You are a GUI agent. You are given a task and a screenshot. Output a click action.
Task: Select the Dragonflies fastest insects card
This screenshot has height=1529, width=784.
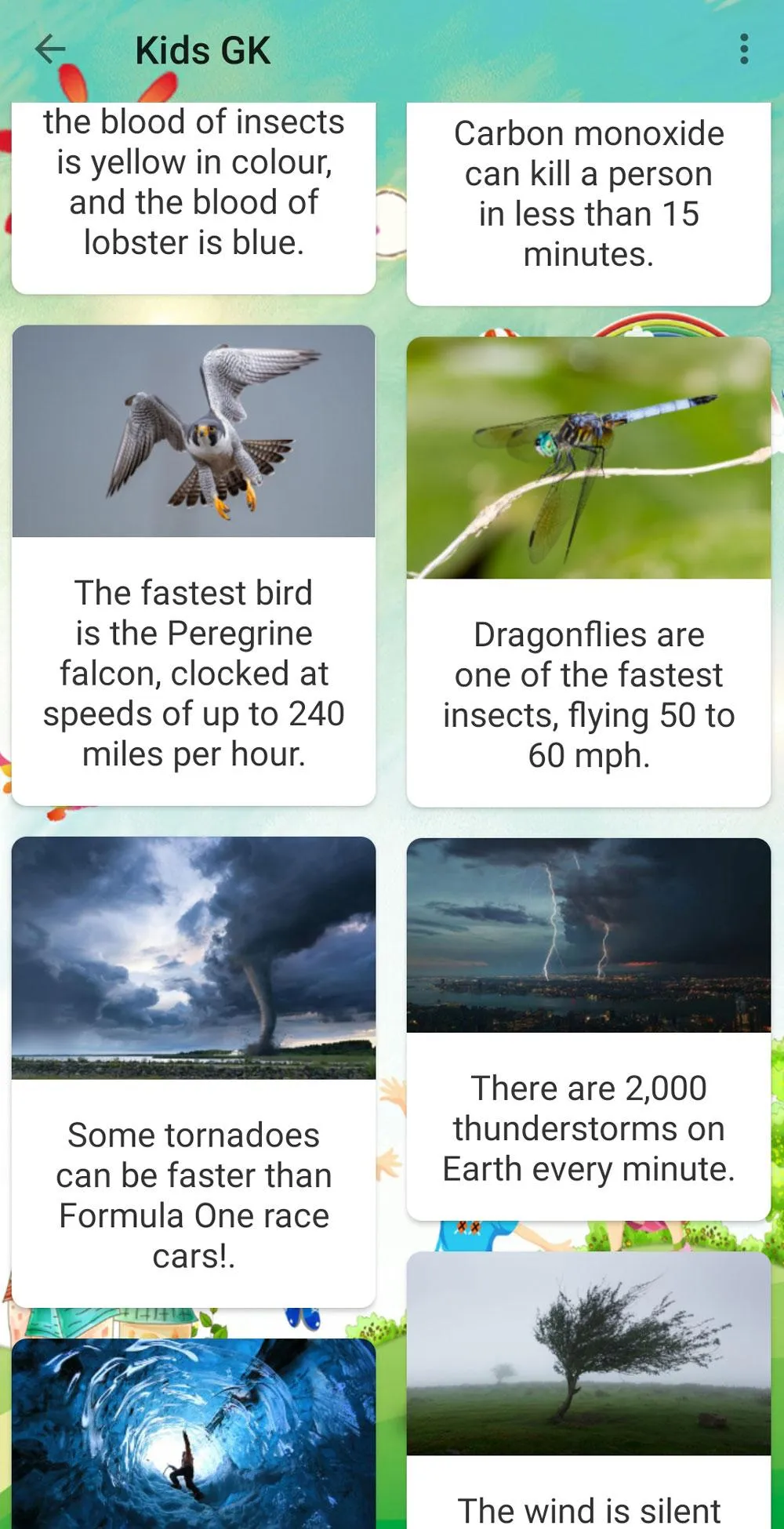click(x=588, y=572)
